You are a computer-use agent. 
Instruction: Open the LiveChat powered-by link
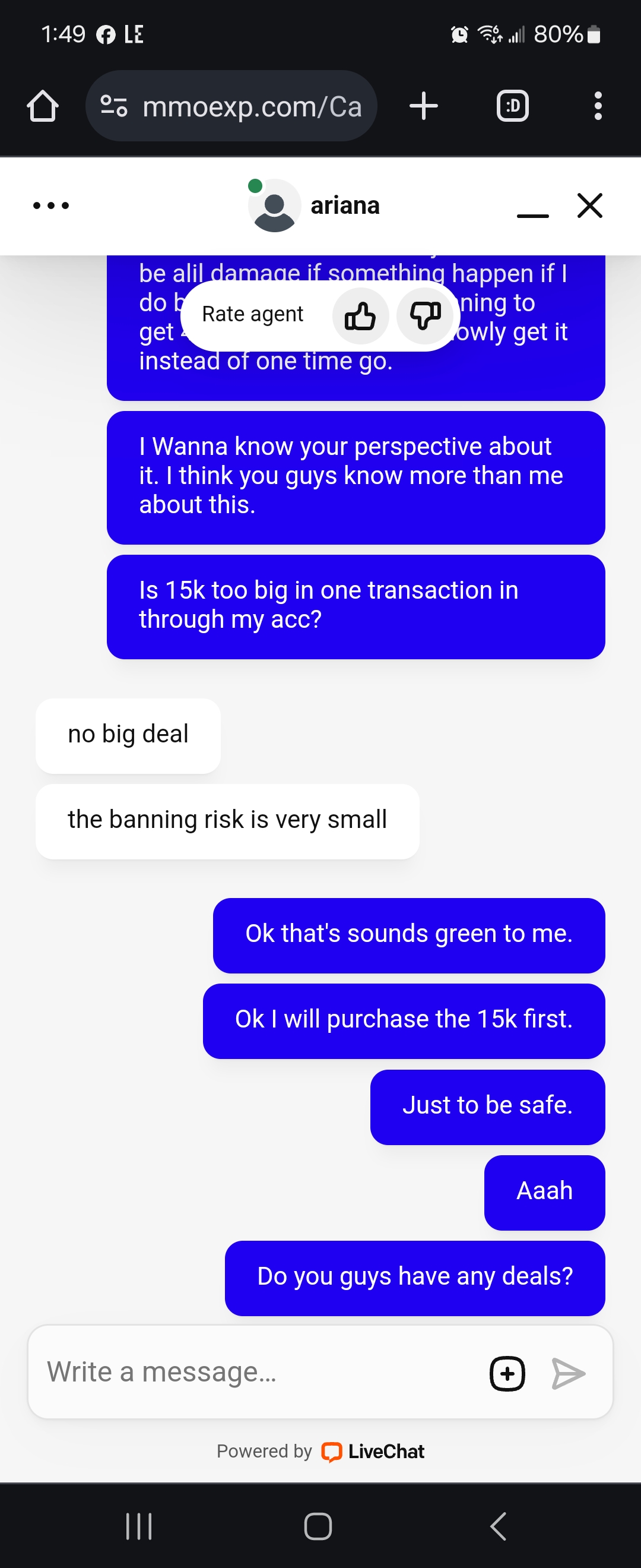tap(372, 1452)
